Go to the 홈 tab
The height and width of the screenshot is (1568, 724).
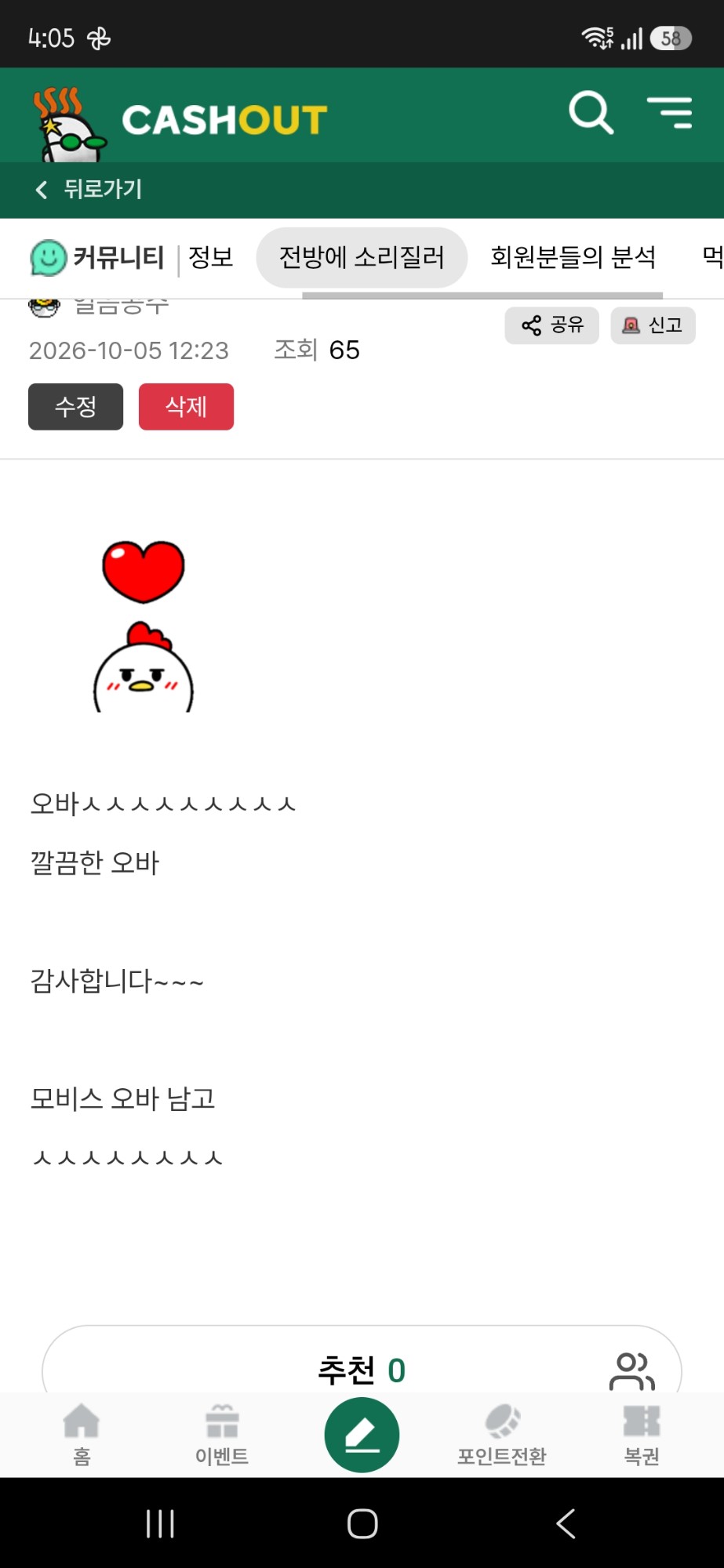82,1436
